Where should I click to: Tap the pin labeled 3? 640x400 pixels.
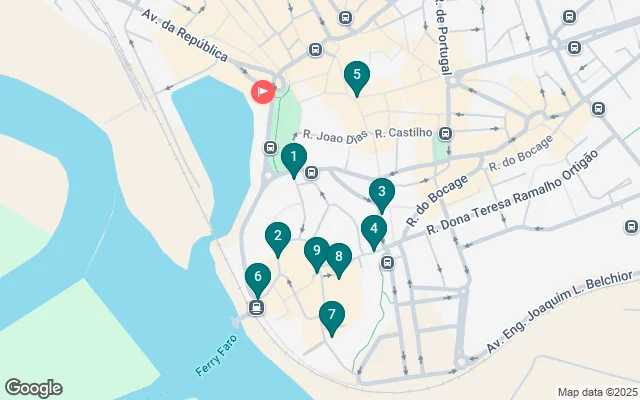click(381, 192)
